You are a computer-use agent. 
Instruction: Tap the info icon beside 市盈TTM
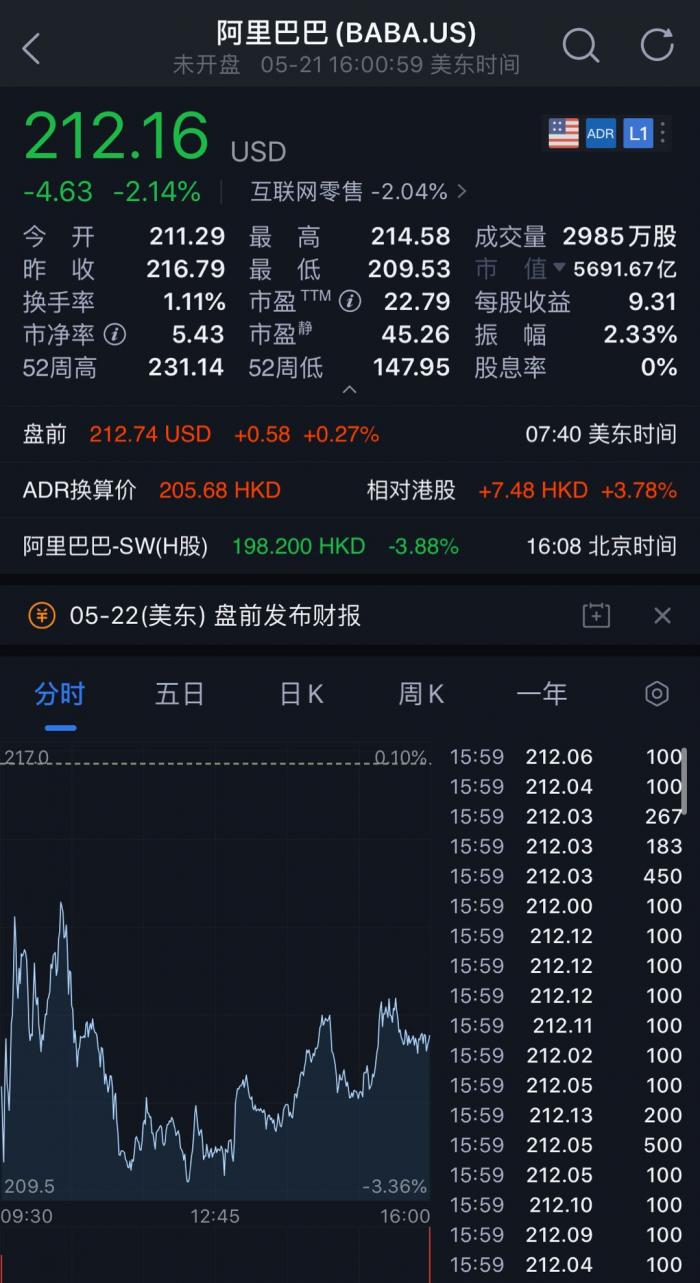(349, 301)
